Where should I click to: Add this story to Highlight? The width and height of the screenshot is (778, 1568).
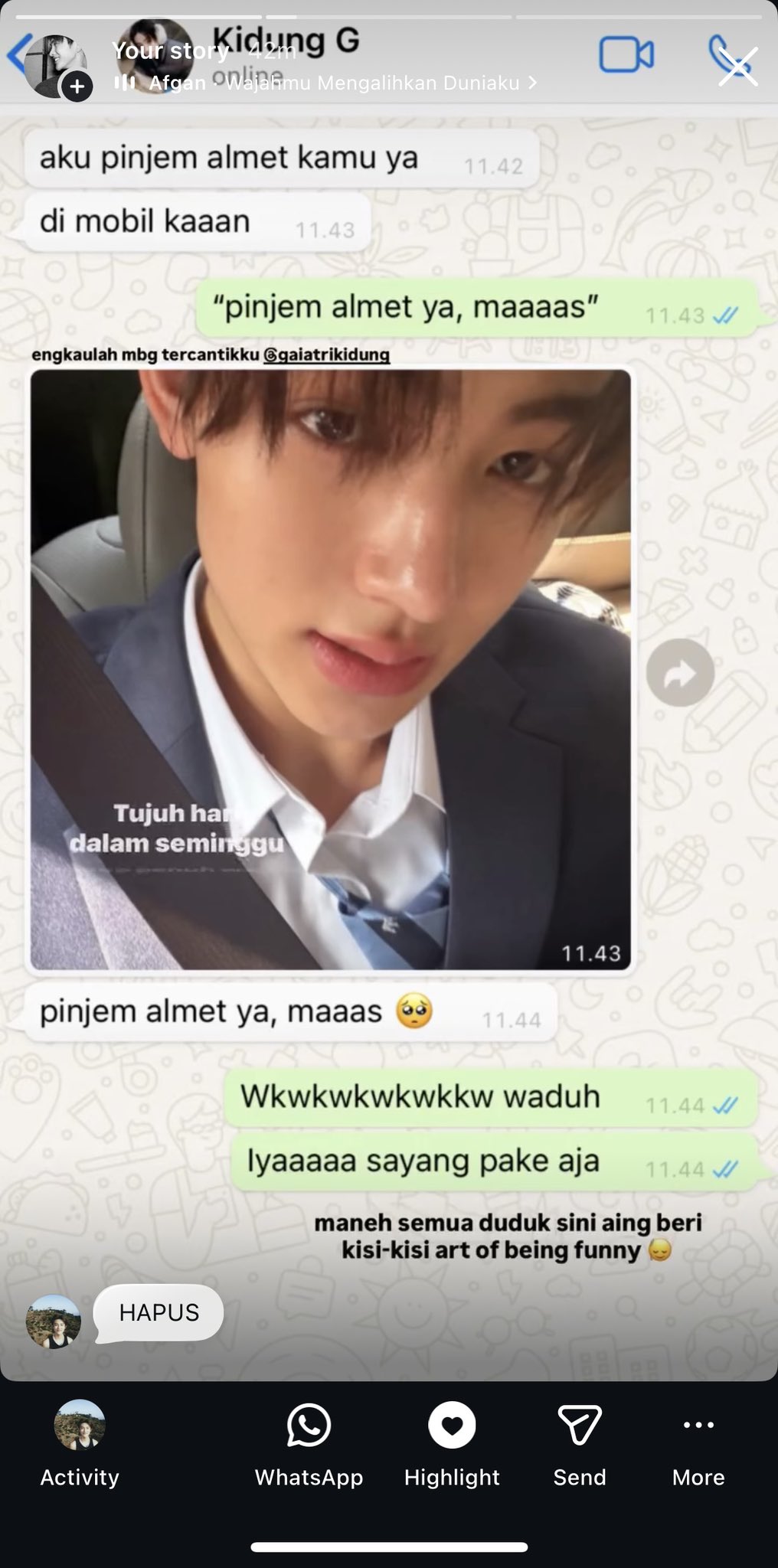click(451, 1445)
